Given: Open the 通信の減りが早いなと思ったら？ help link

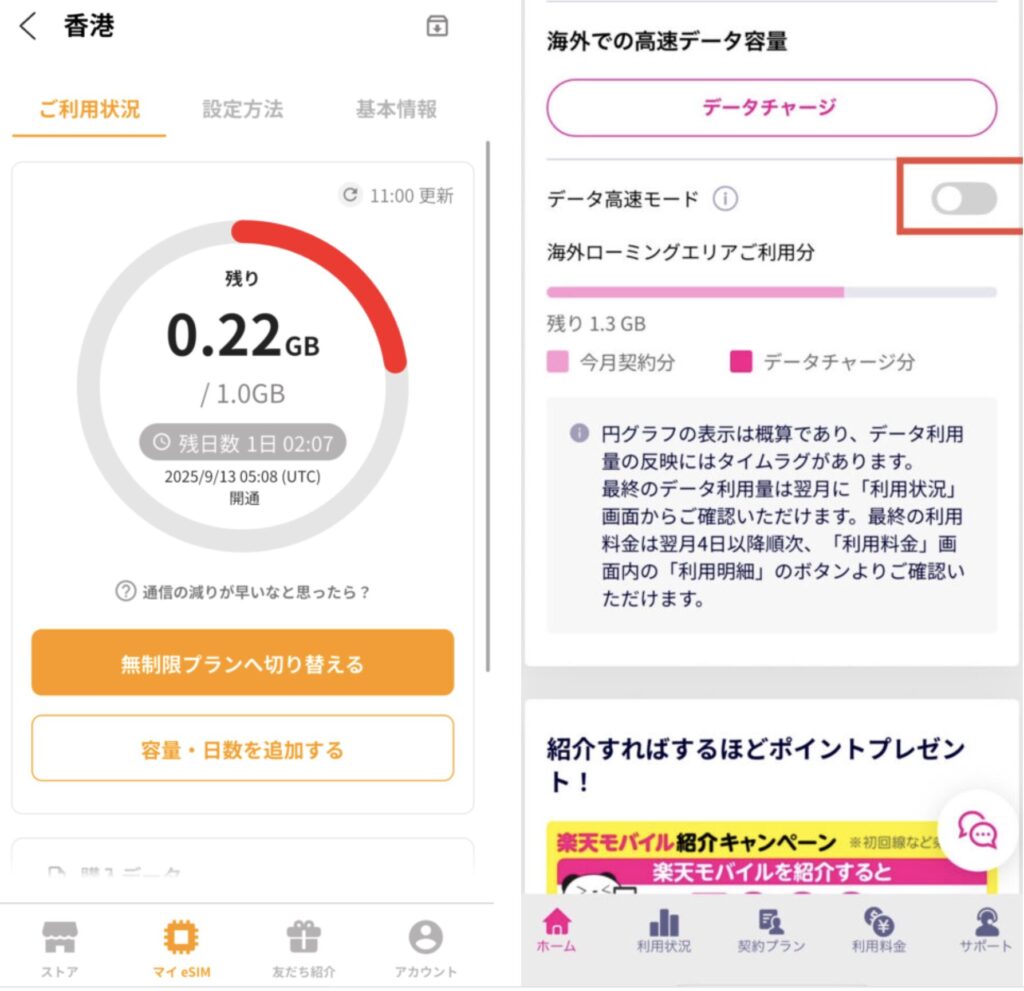Looking at the screenshot, I should pos(243,592).
